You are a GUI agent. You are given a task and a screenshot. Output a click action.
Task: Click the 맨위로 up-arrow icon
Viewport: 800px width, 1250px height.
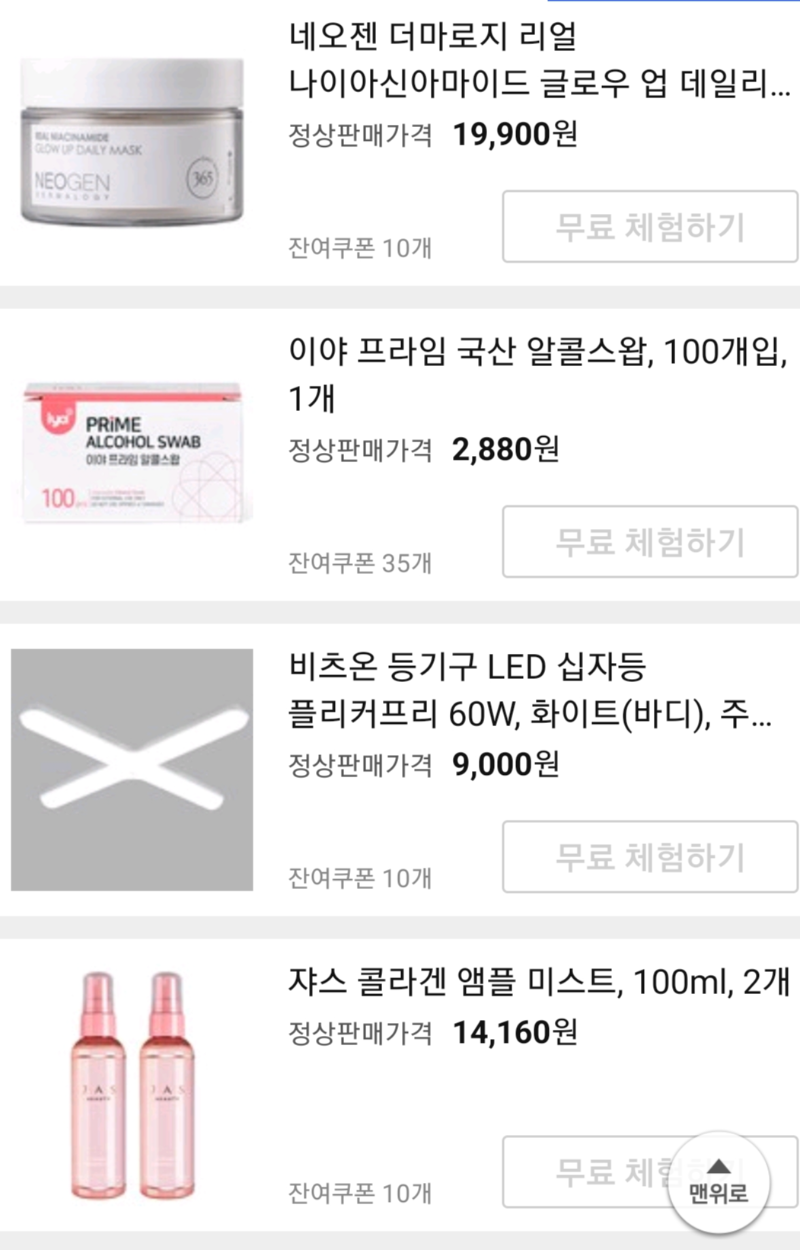(717, 1166)
